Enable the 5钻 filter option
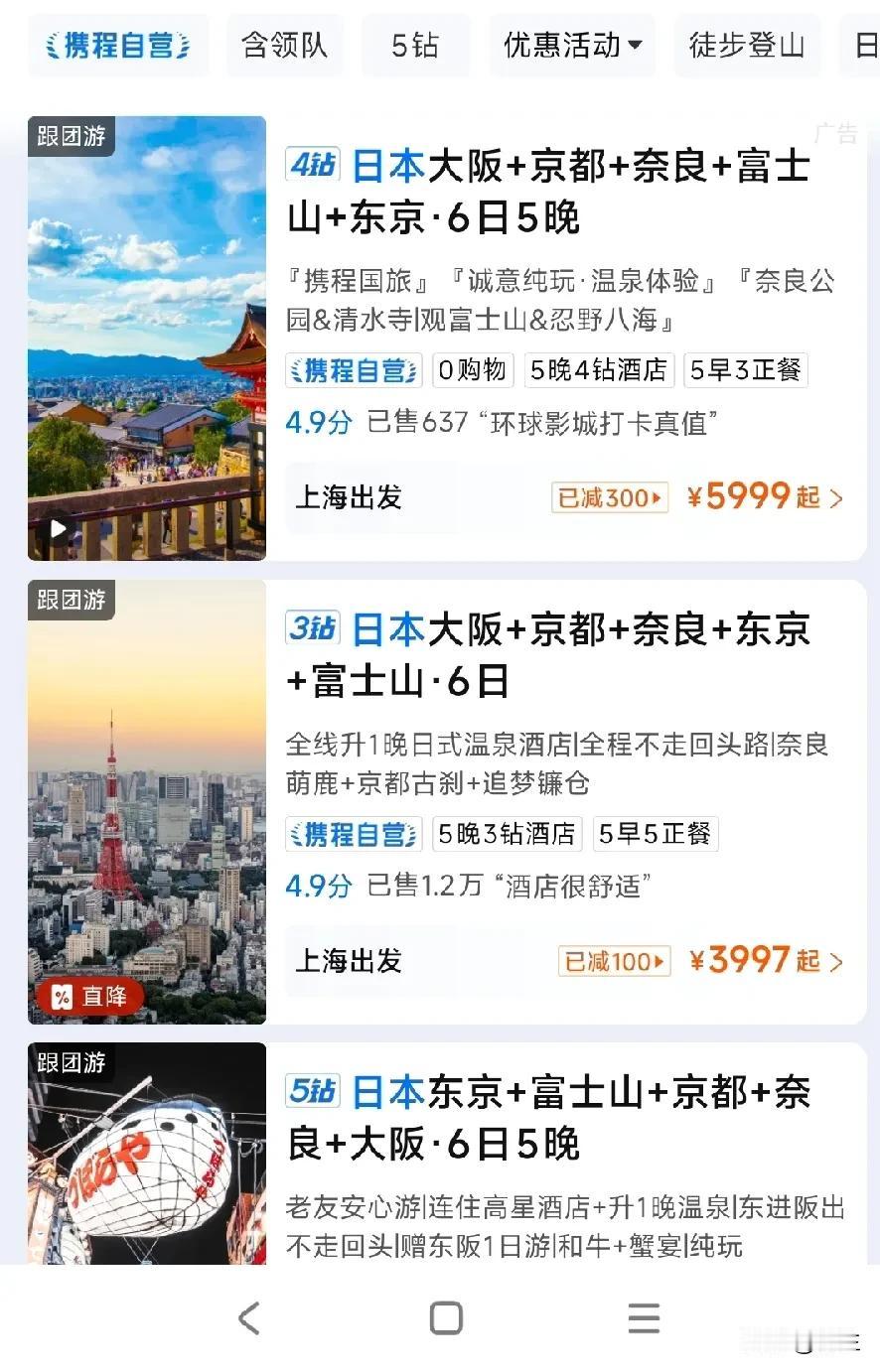Screen dimensions: 880x1372 [415, 45]
